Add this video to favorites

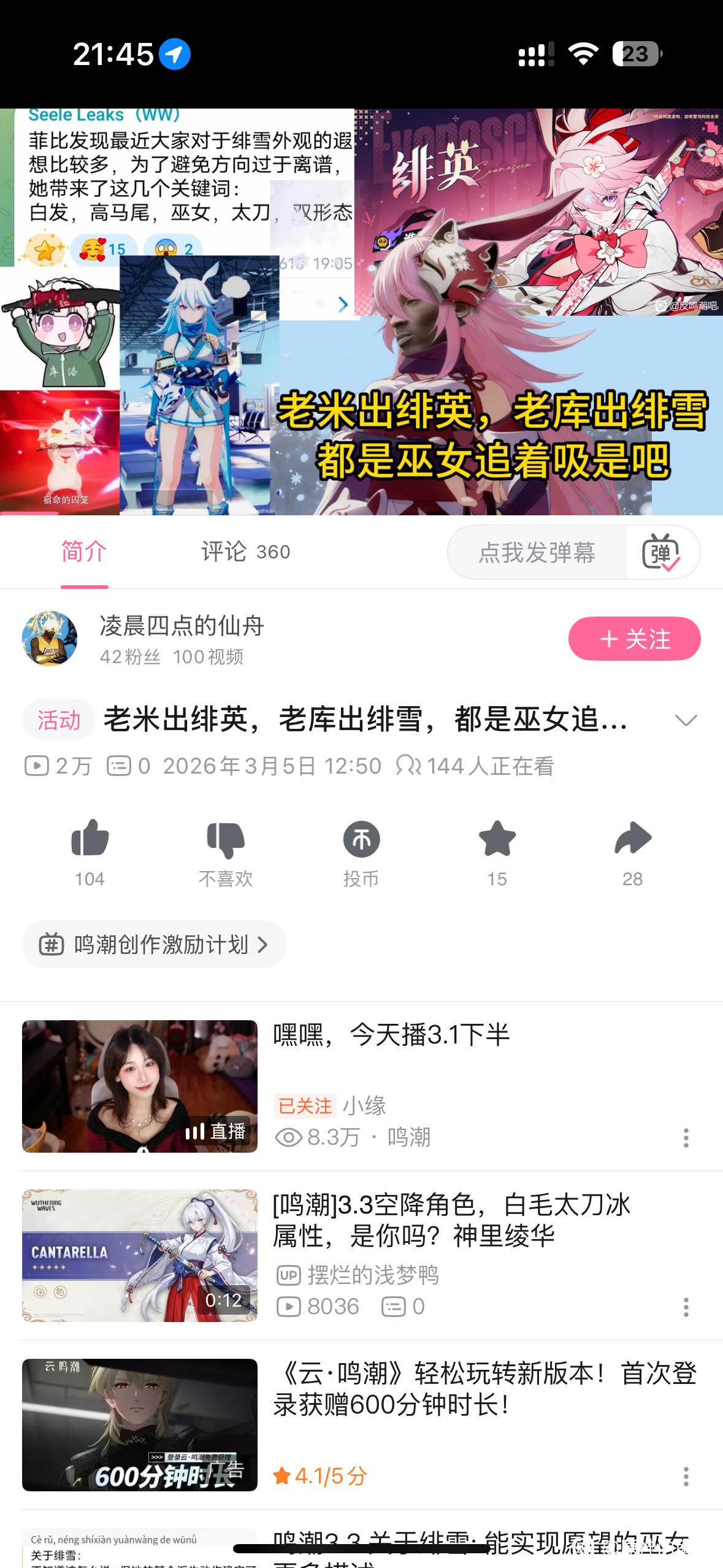[497, 839]
